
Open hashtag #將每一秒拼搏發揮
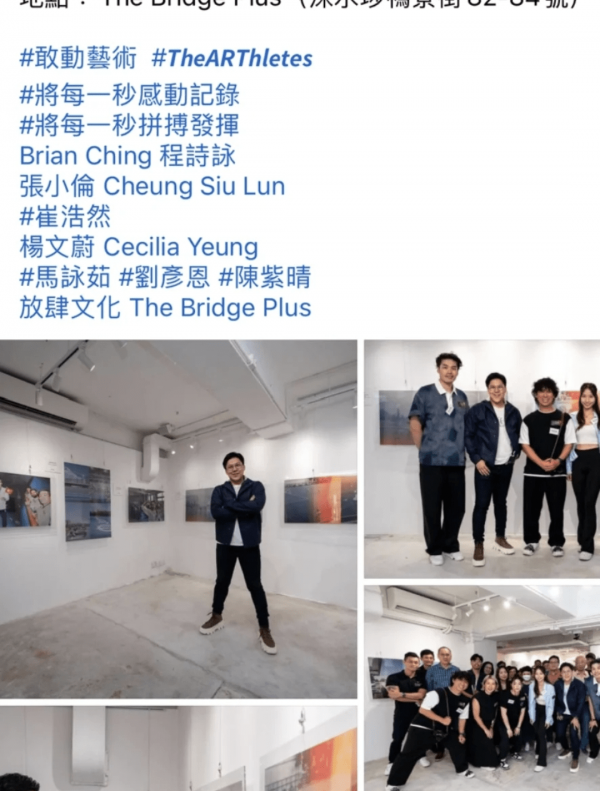click(129, 126)
